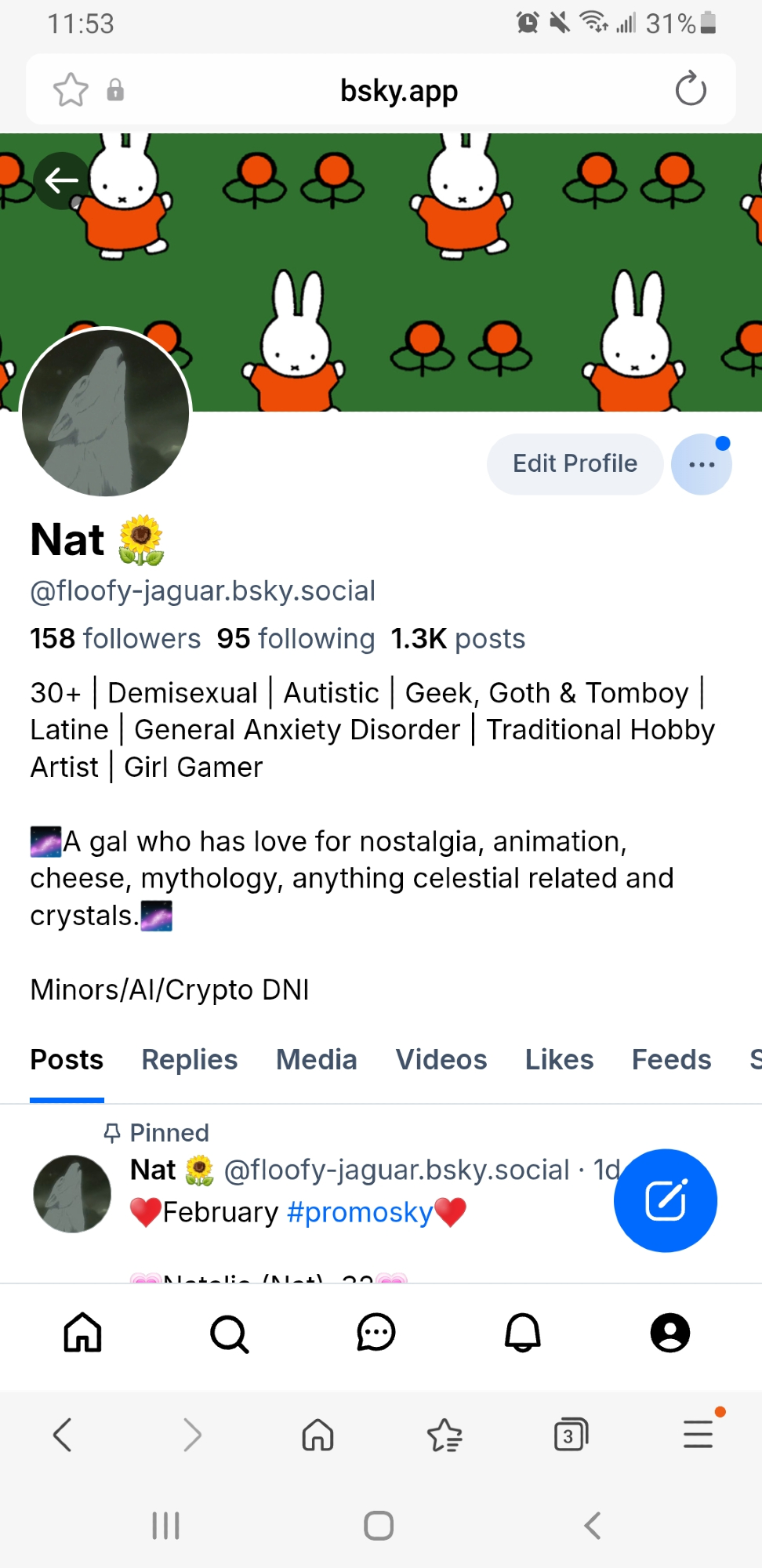Screen dimensions: 762x1568
Task: View the 158 followers list
Action: tap(115, 639)
